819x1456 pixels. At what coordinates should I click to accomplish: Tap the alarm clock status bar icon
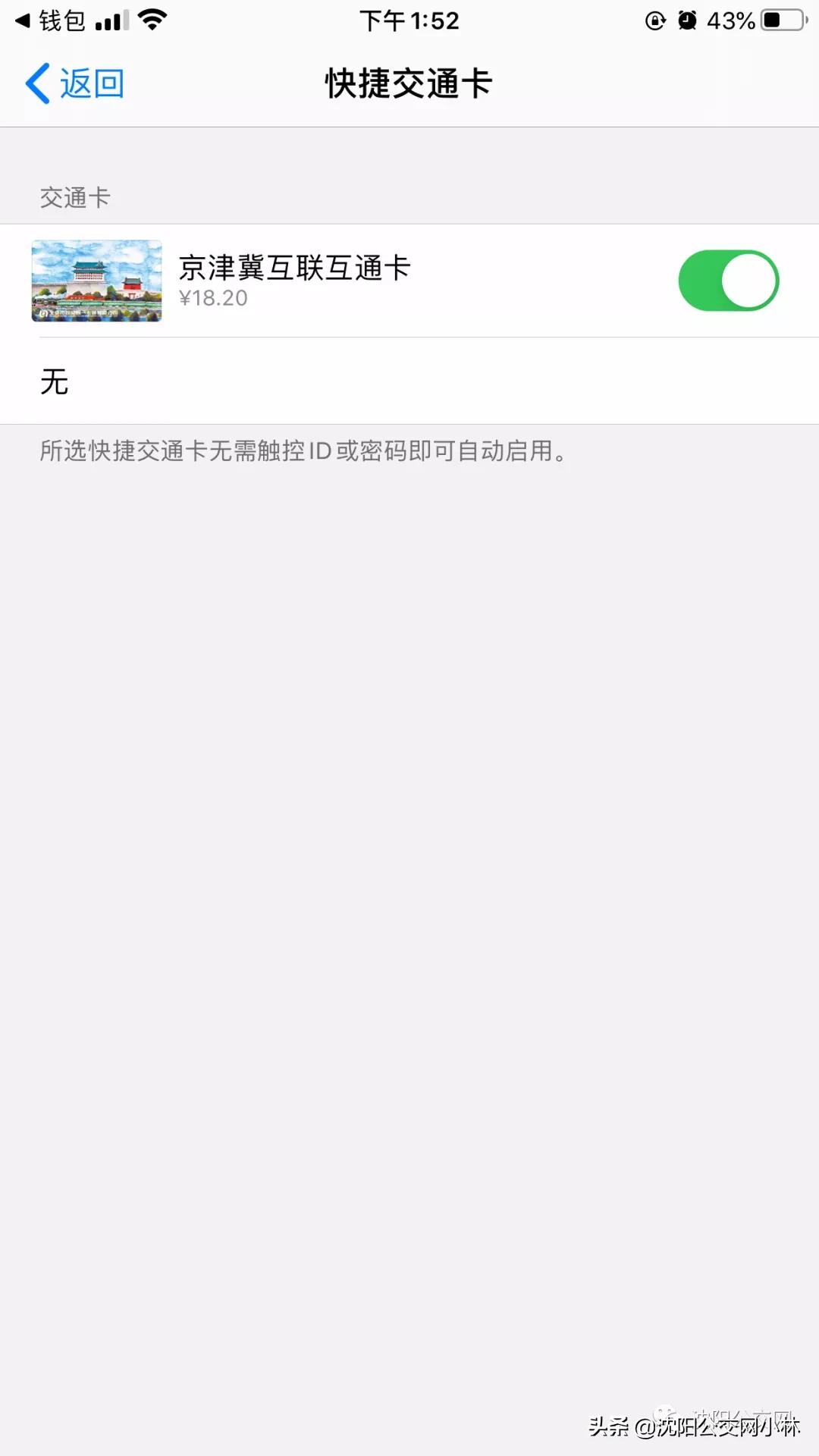(x=686, y=18)
